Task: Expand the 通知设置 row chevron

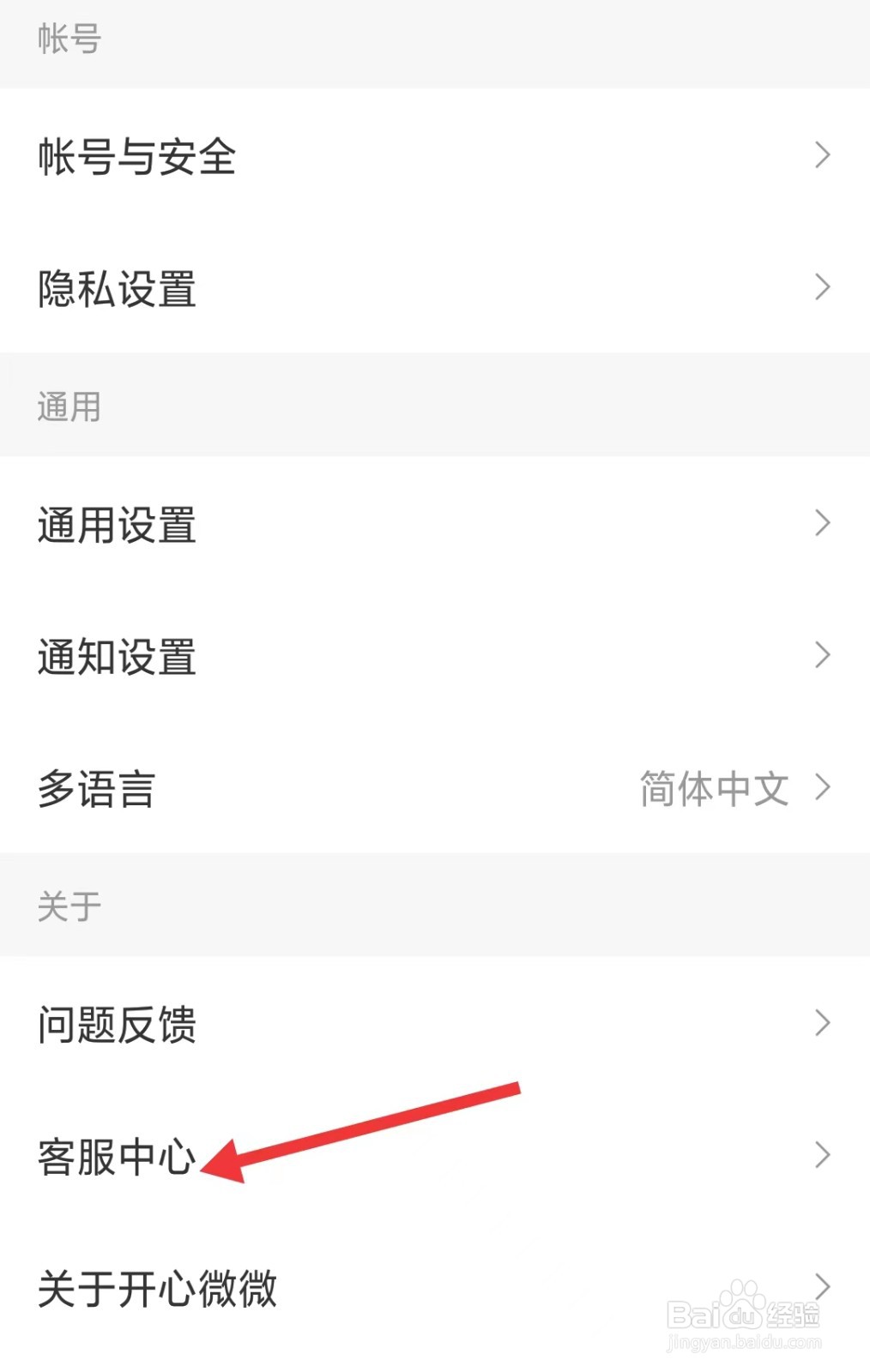Action: [x=823, y=656]
